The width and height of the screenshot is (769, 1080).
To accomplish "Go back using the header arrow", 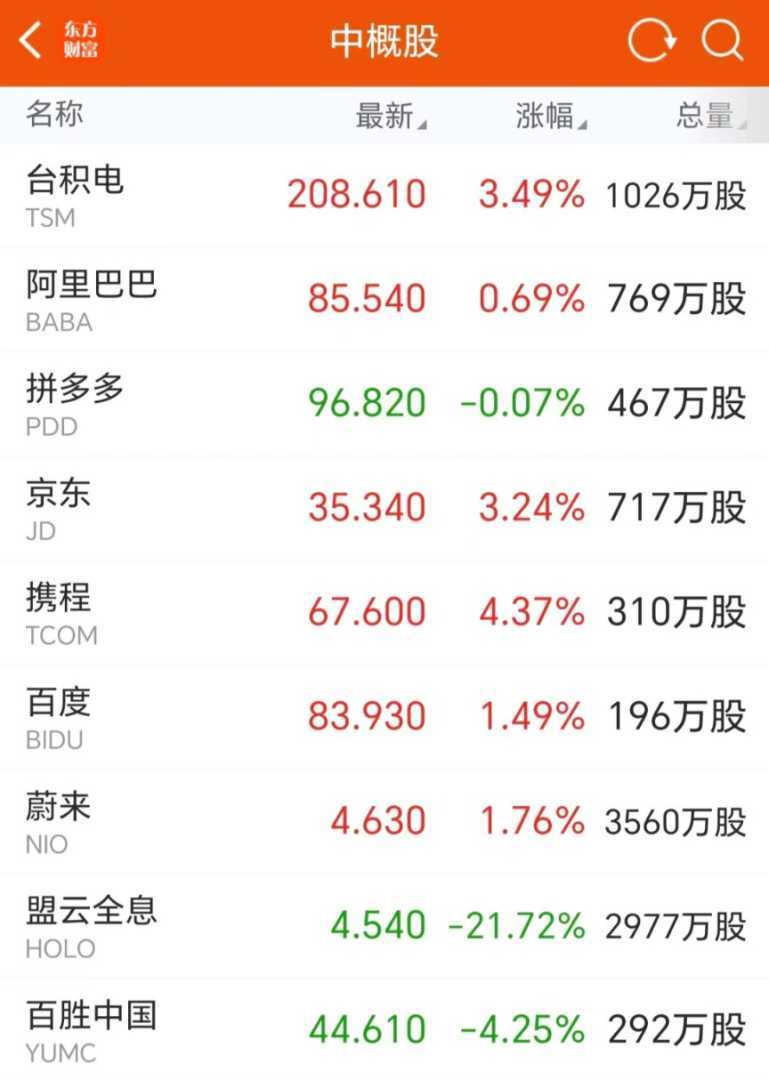I will point(32,42).
